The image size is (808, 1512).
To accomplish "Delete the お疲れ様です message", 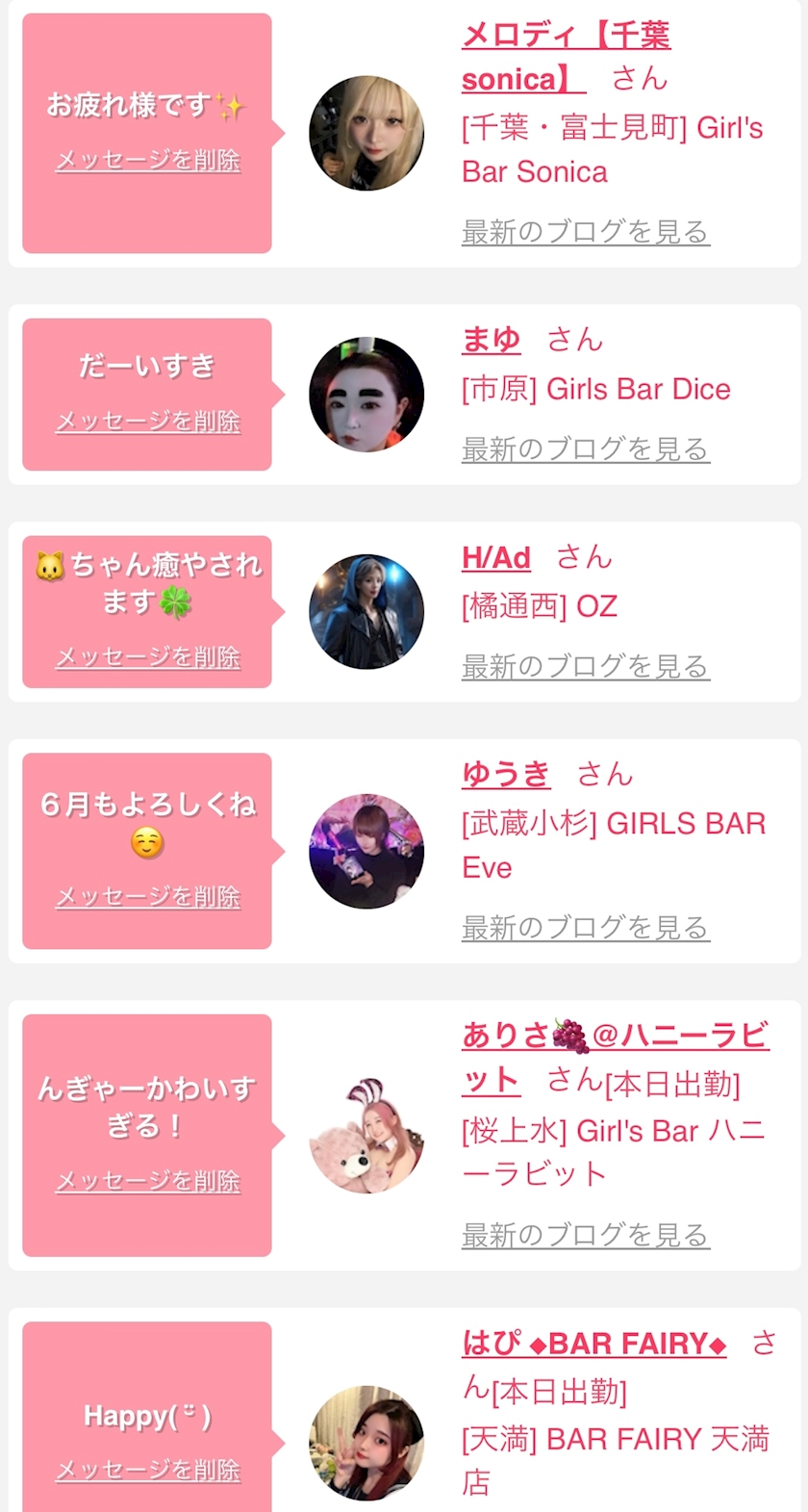I will tap(147, 160).
